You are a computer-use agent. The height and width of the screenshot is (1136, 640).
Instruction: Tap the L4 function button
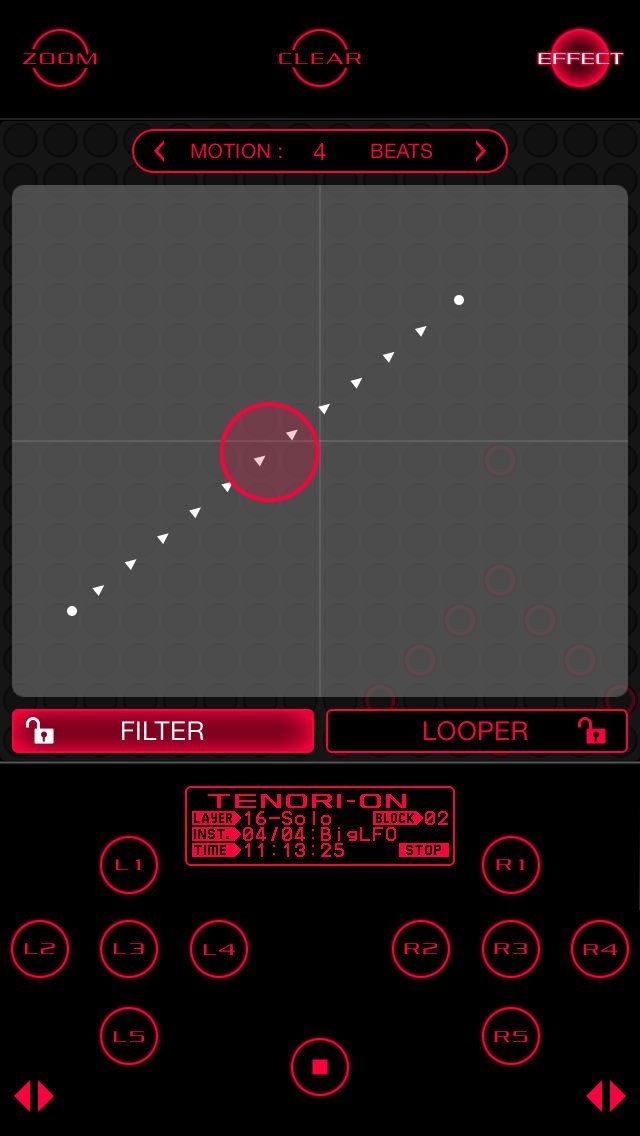[219, 949]
